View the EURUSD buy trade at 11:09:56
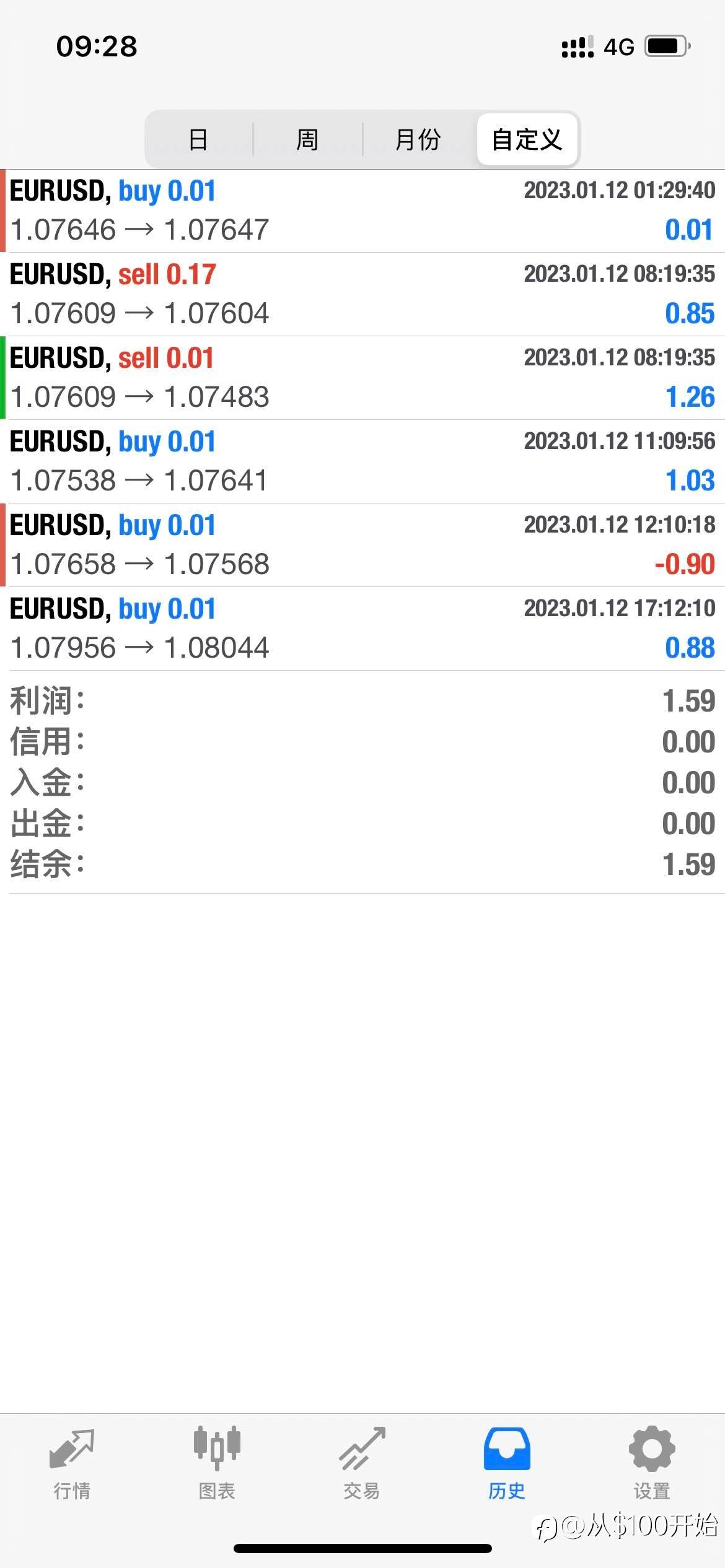 pyautogui.click(x=362, y=461)
